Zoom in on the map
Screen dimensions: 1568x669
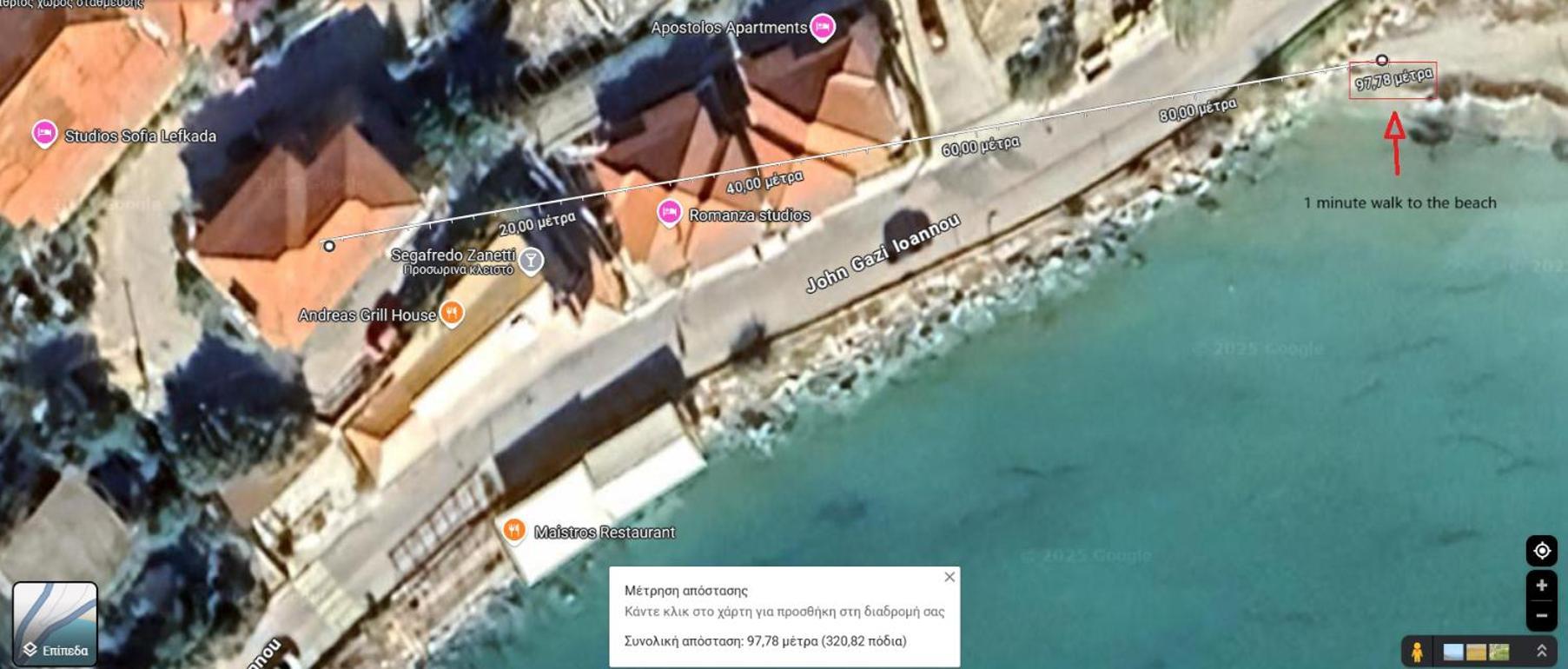[x=1541, y=586]
